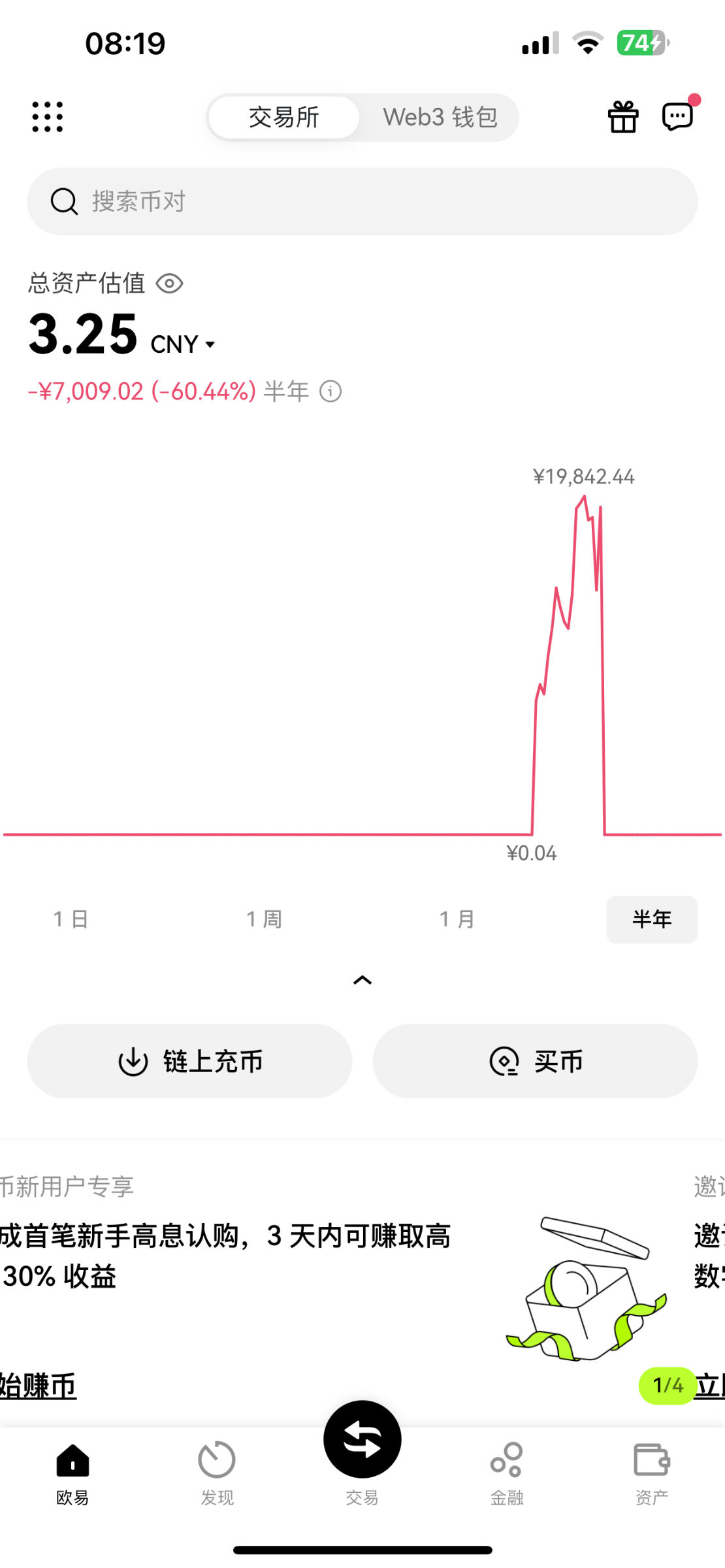Select the 1 周 chart range
Screen dimensions: 725x1568
[265, 919]
